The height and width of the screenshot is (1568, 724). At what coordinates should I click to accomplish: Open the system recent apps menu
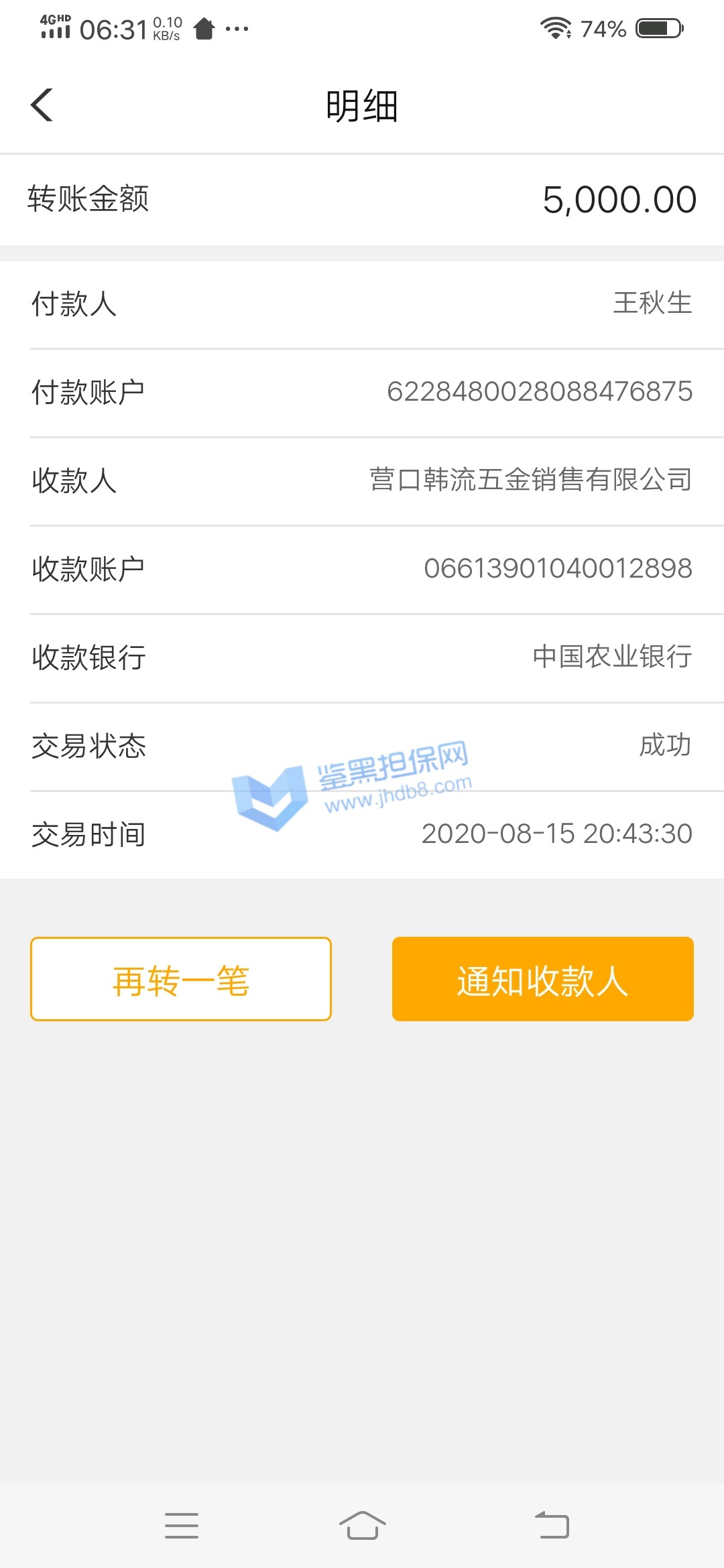182,1525
